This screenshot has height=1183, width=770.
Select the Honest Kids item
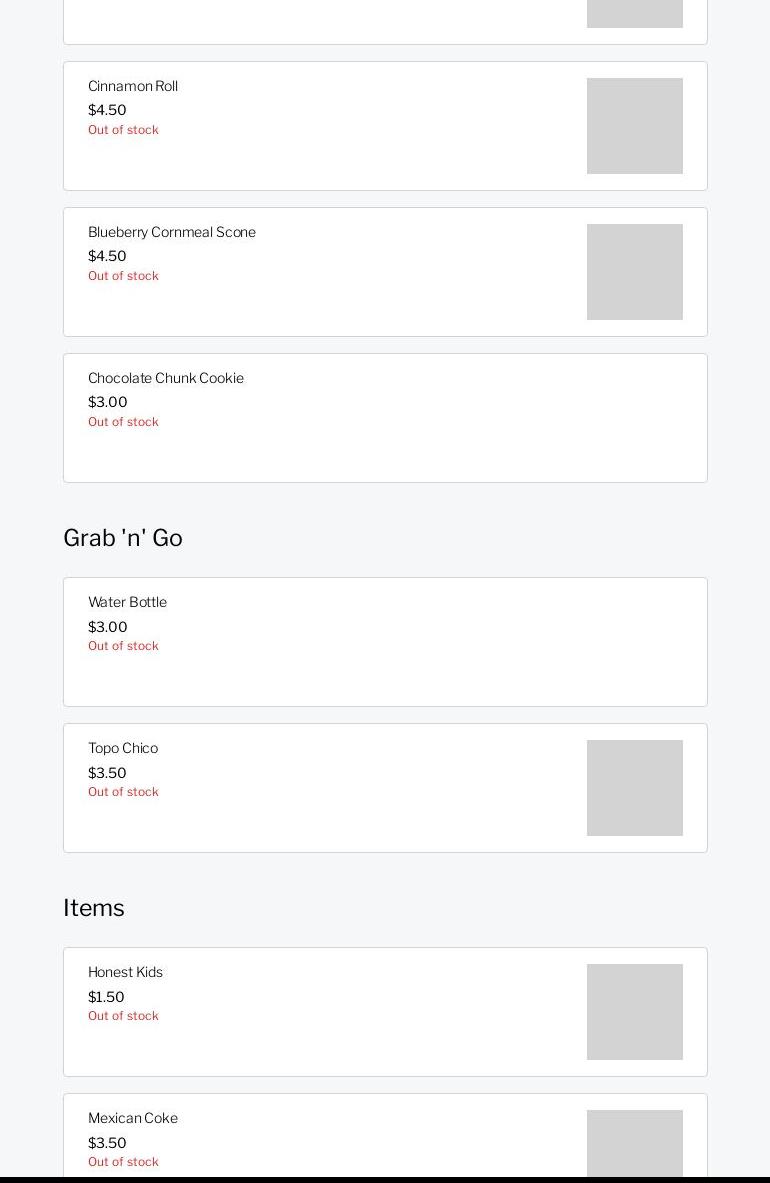pos(385,1012)
